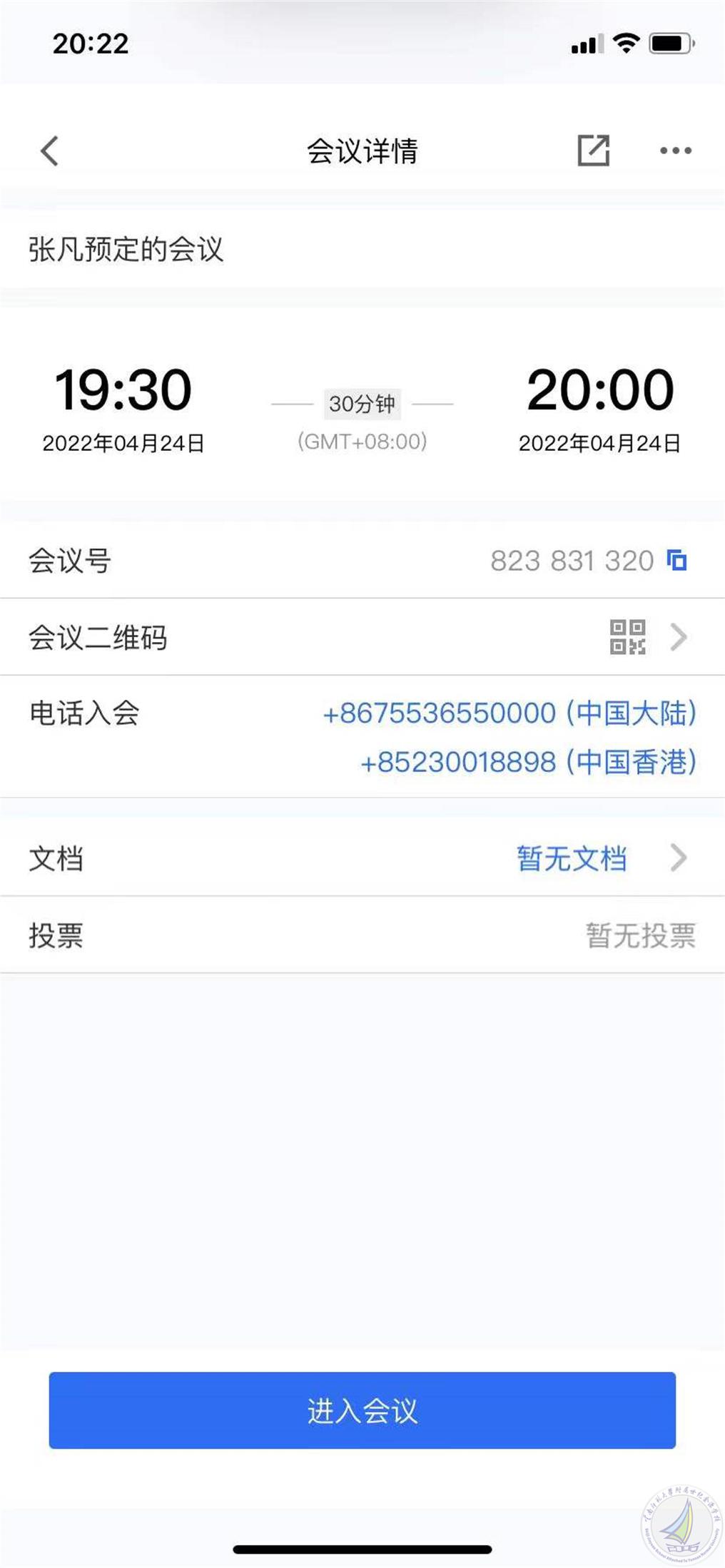The width and height of the screenshot is (725, 1568).
Task: Select the 会议详情 title bar
Action: tap(362, 151)
